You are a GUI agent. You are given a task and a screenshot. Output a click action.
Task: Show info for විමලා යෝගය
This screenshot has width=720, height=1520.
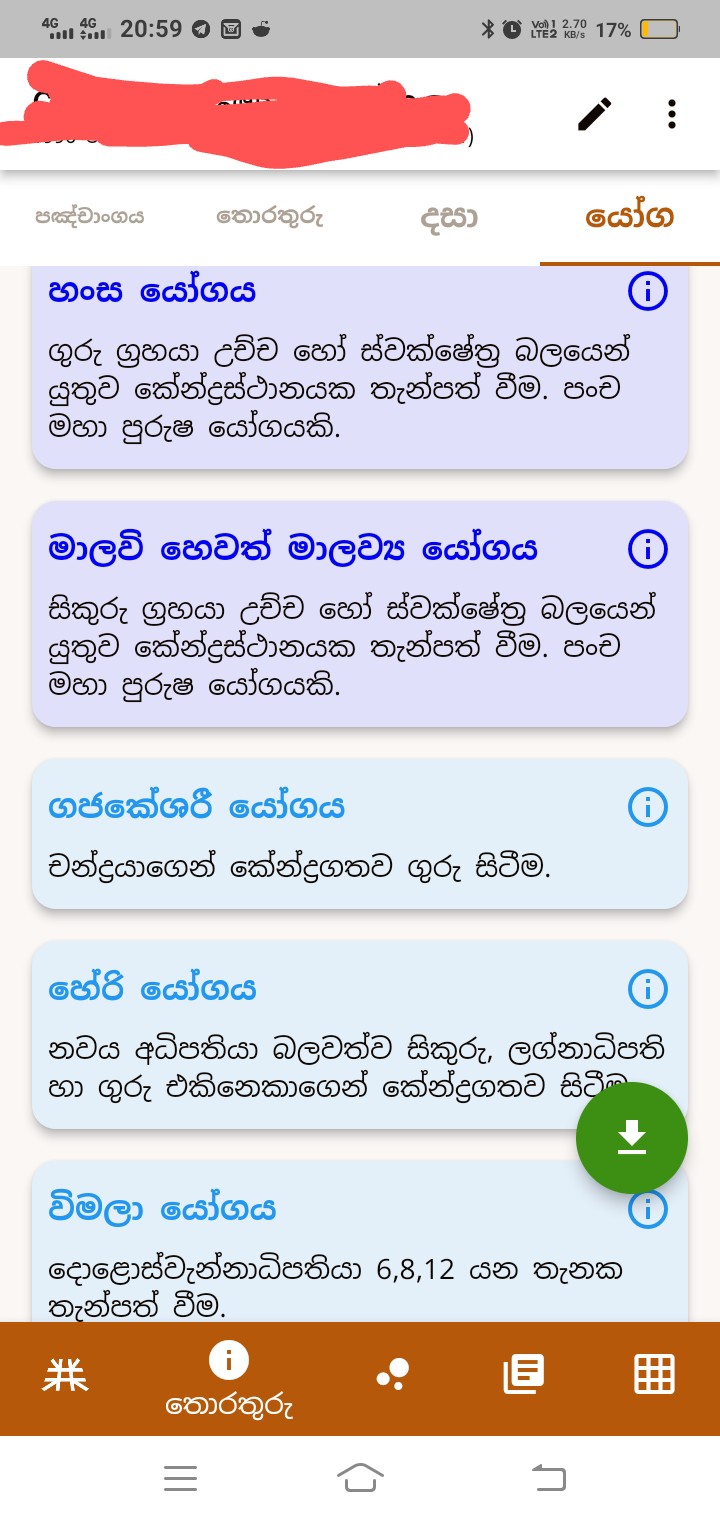point(647,1209)
